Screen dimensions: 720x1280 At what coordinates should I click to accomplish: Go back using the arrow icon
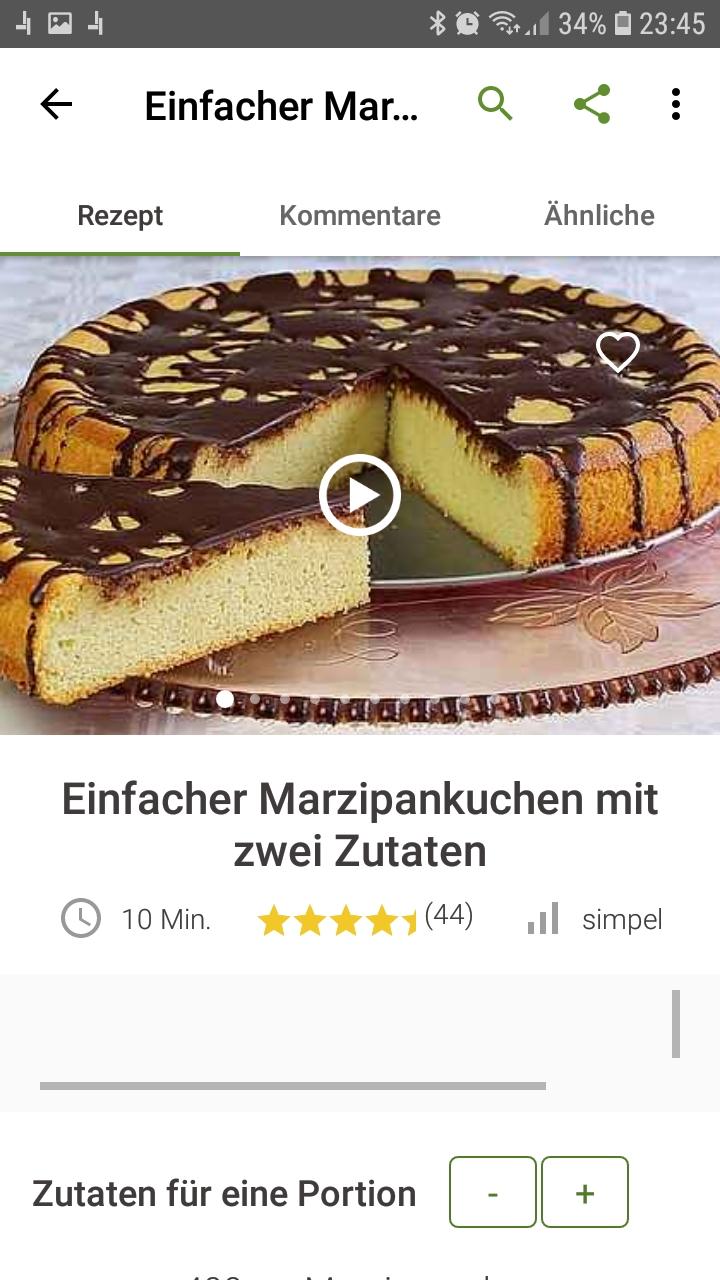coord(56,104)
